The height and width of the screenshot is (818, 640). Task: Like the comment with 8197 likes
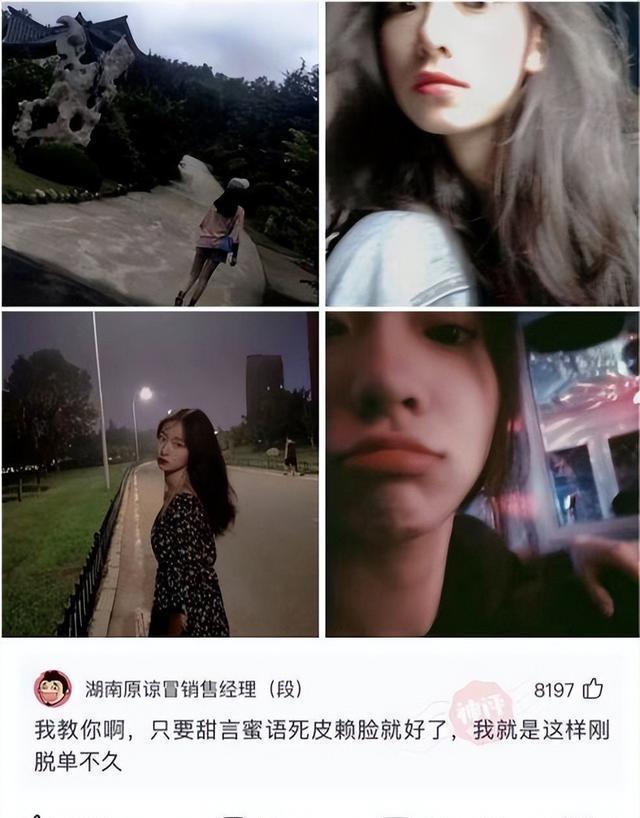point(593,689)
